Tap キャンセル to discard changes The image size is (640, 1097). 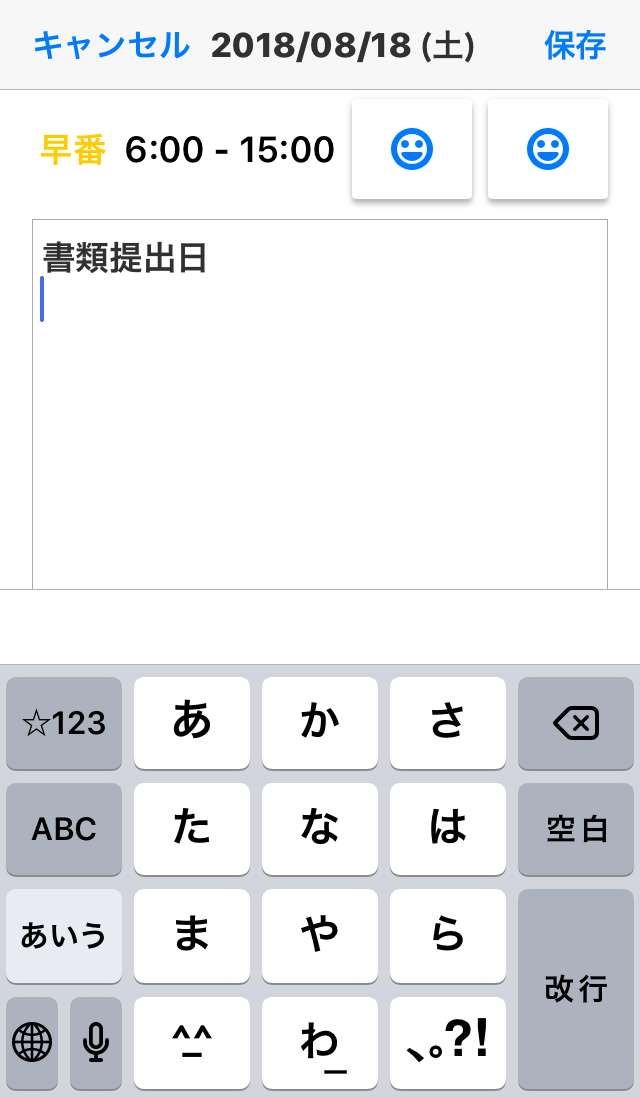pyautogui.click(x=111, y=45)
